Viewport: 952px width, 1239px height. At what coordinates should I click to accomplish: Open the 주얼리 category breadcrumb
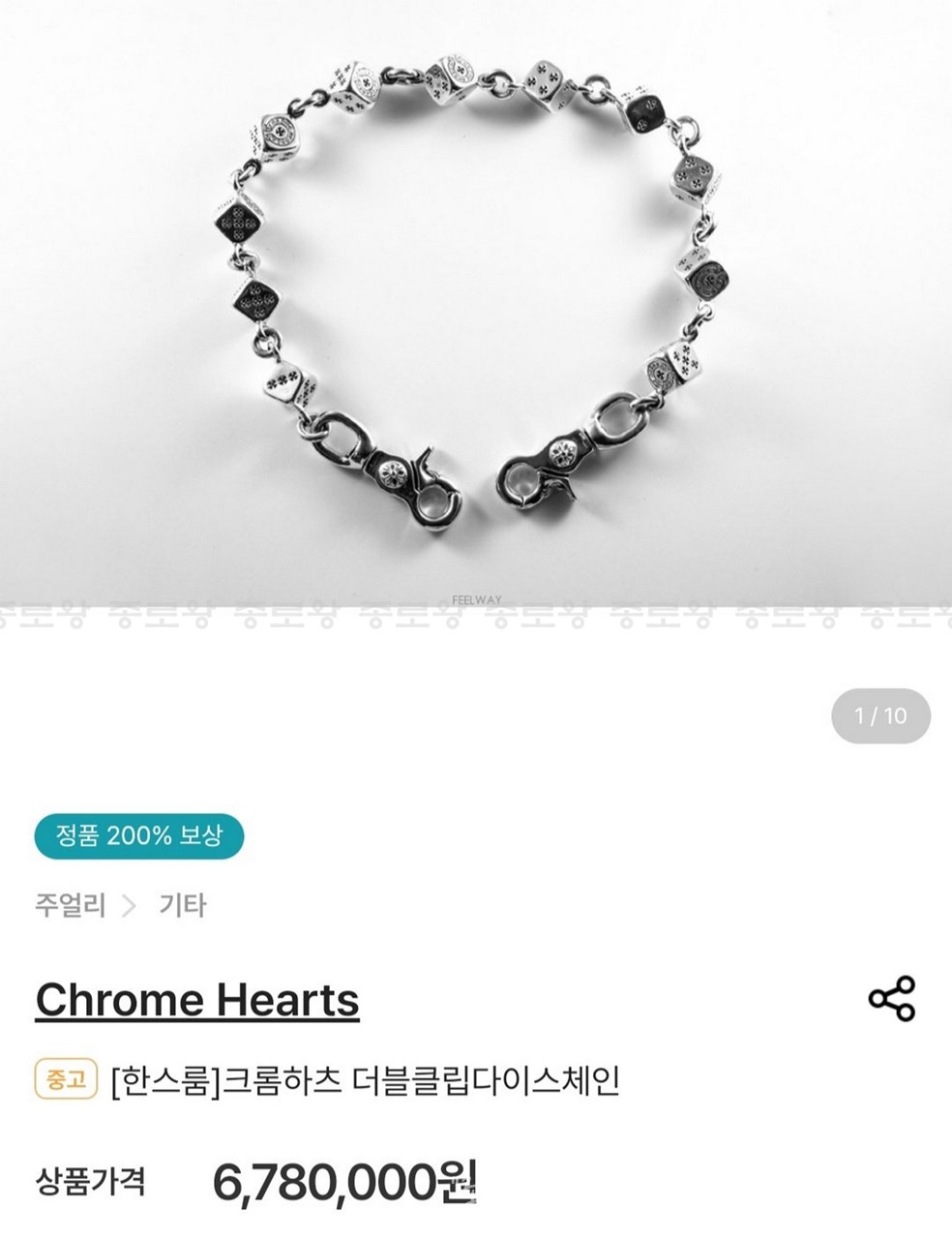point(71,906)
